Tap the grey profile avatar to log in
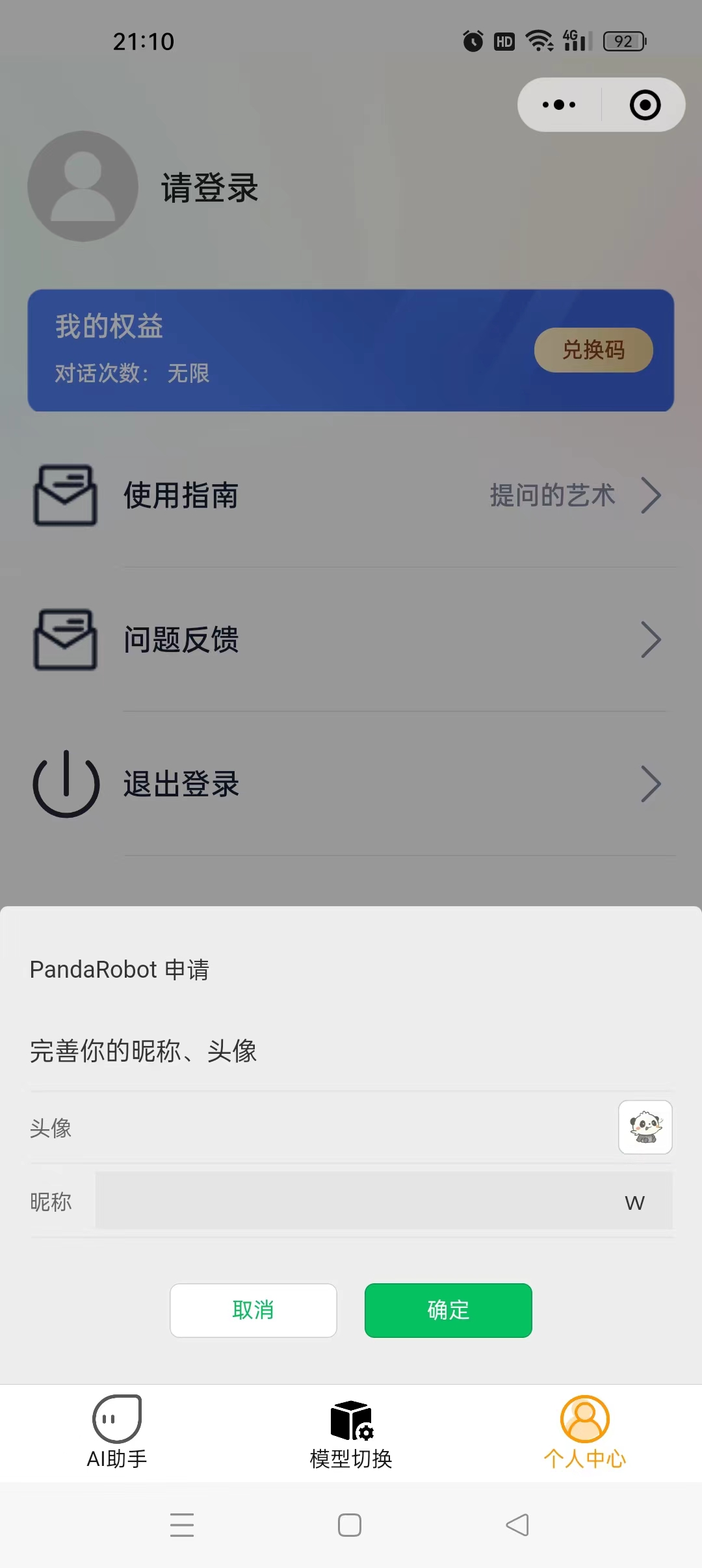The image size is (702, 1568). 83,187
